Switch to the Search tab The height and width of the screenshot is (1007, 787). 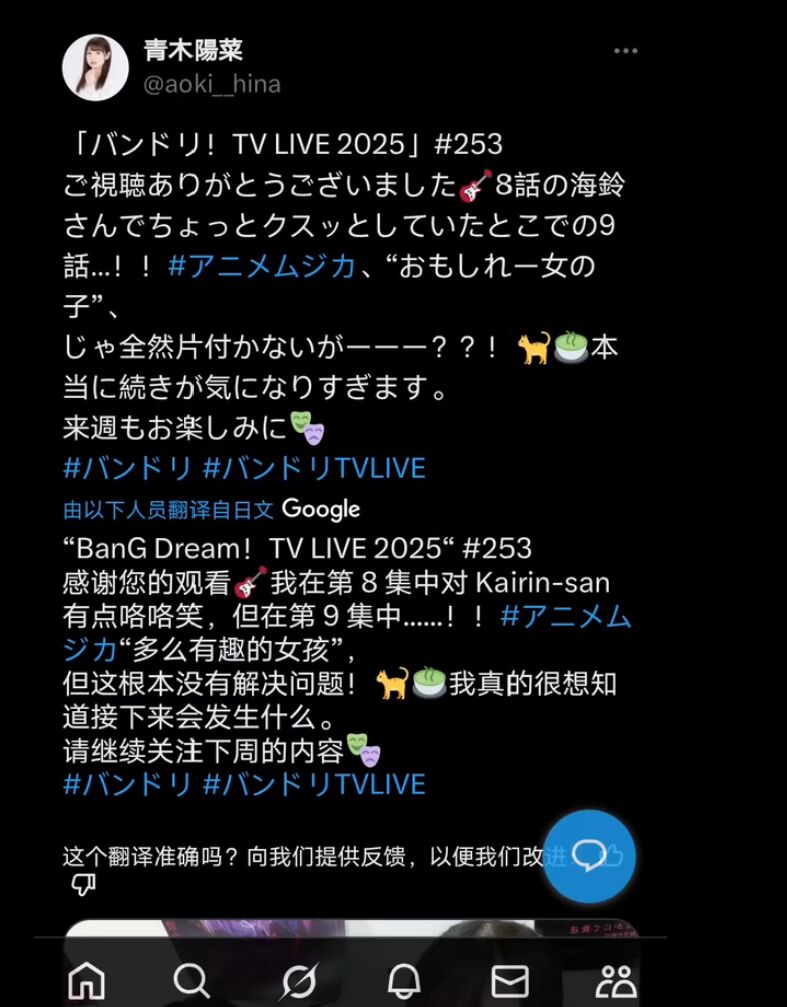[x=191, y=979]
